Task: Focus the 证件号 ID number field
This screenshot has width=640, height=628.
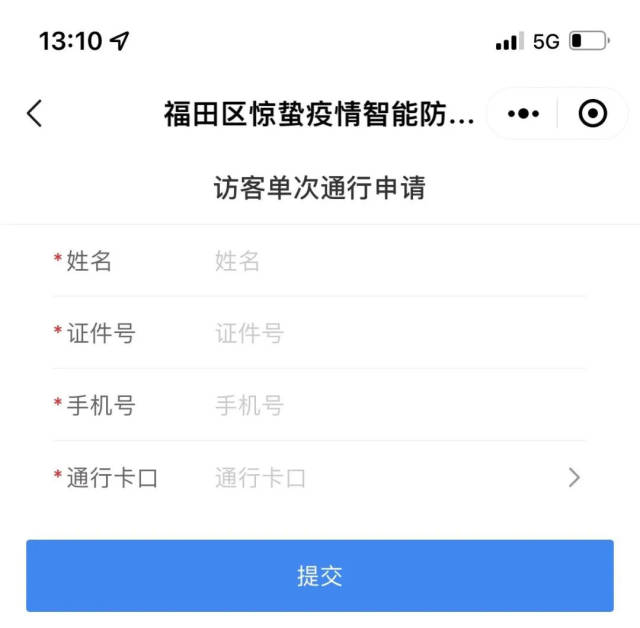Action: (x=390, y=334)
